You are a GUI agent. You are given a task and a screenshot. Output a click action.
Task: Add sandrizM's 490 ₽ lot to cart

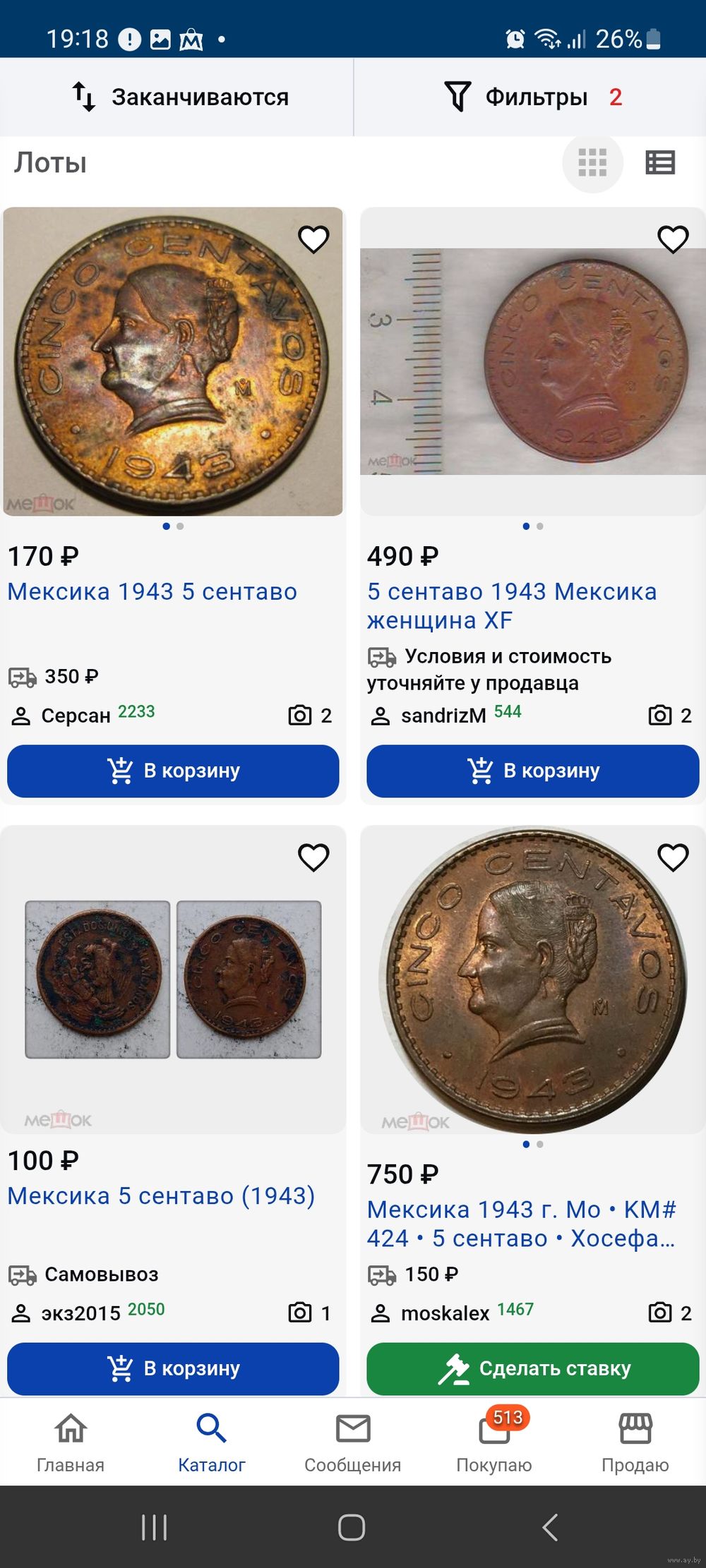(x=532, y=771)
